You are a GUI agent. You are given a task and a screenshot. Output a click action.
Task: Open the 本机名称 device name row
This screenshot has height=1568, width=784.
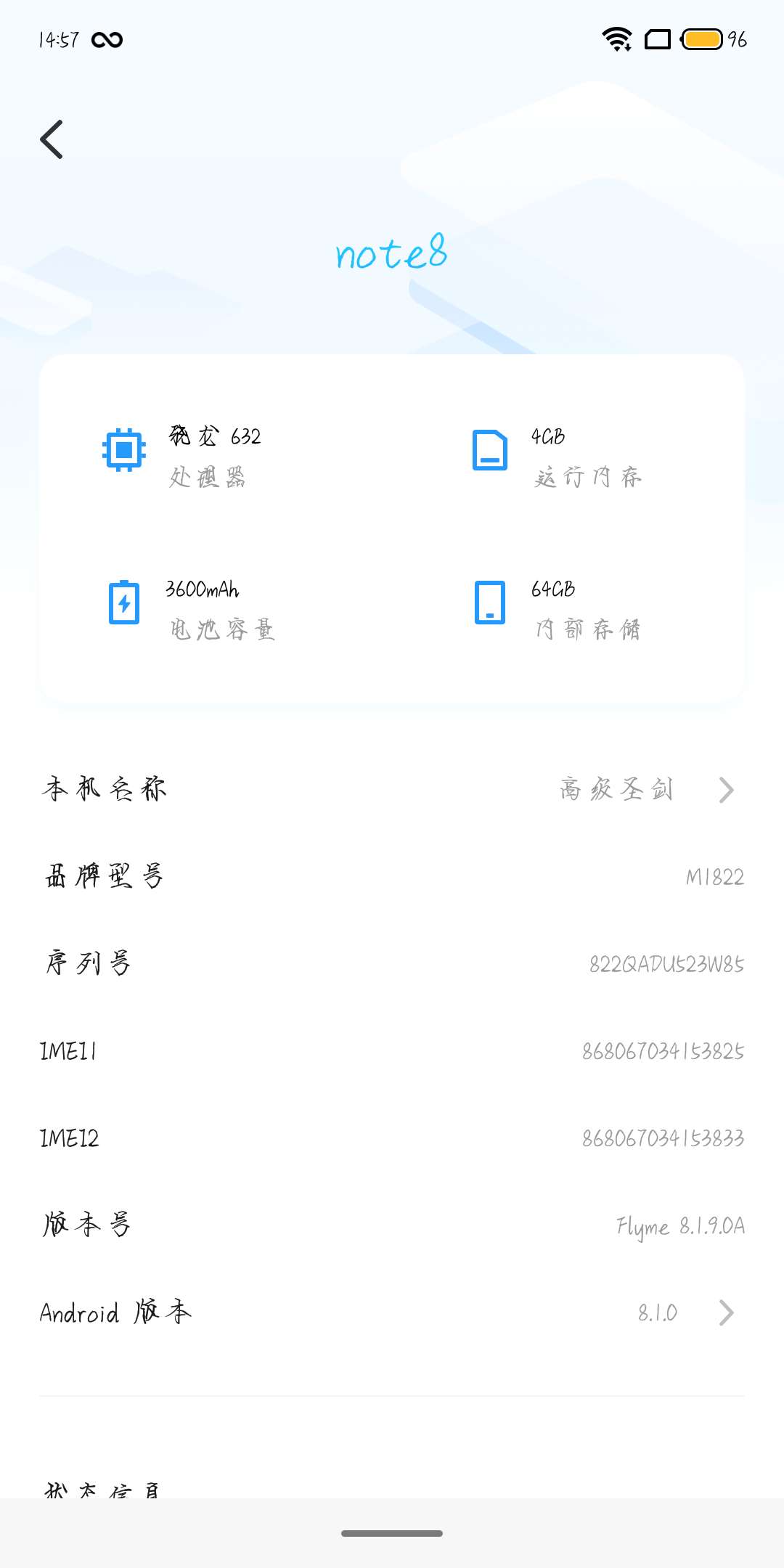tap(392, 790)
